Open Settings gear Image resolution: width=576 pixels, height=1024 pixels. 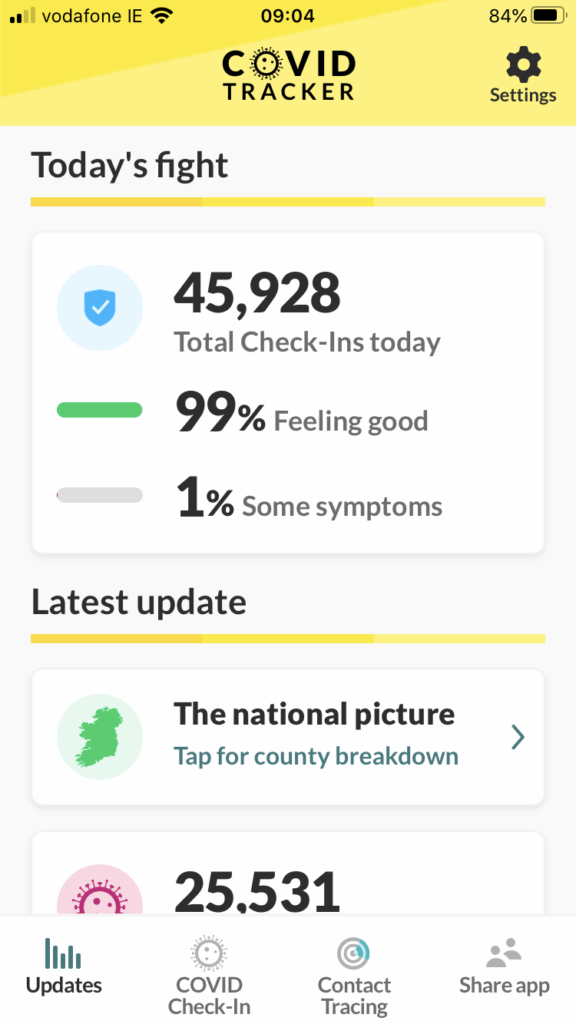click(523, 76)
